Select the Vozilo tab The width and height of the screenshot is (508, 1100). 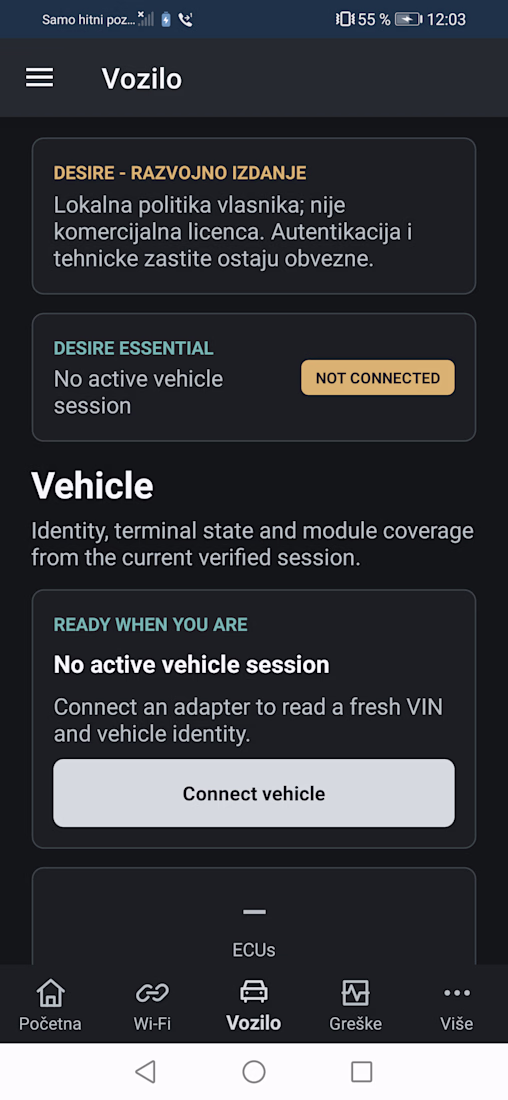point(254,1005)
